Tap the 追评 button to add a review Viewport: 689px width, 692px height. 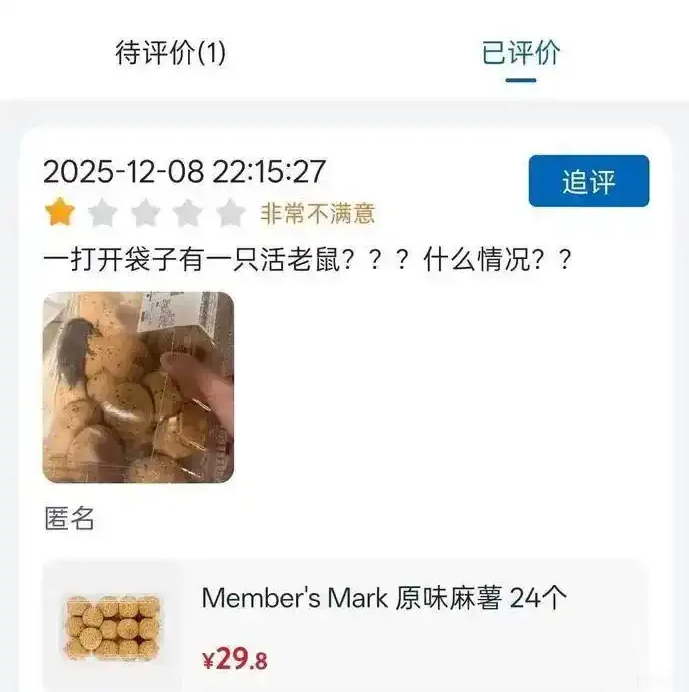[588, 182]
